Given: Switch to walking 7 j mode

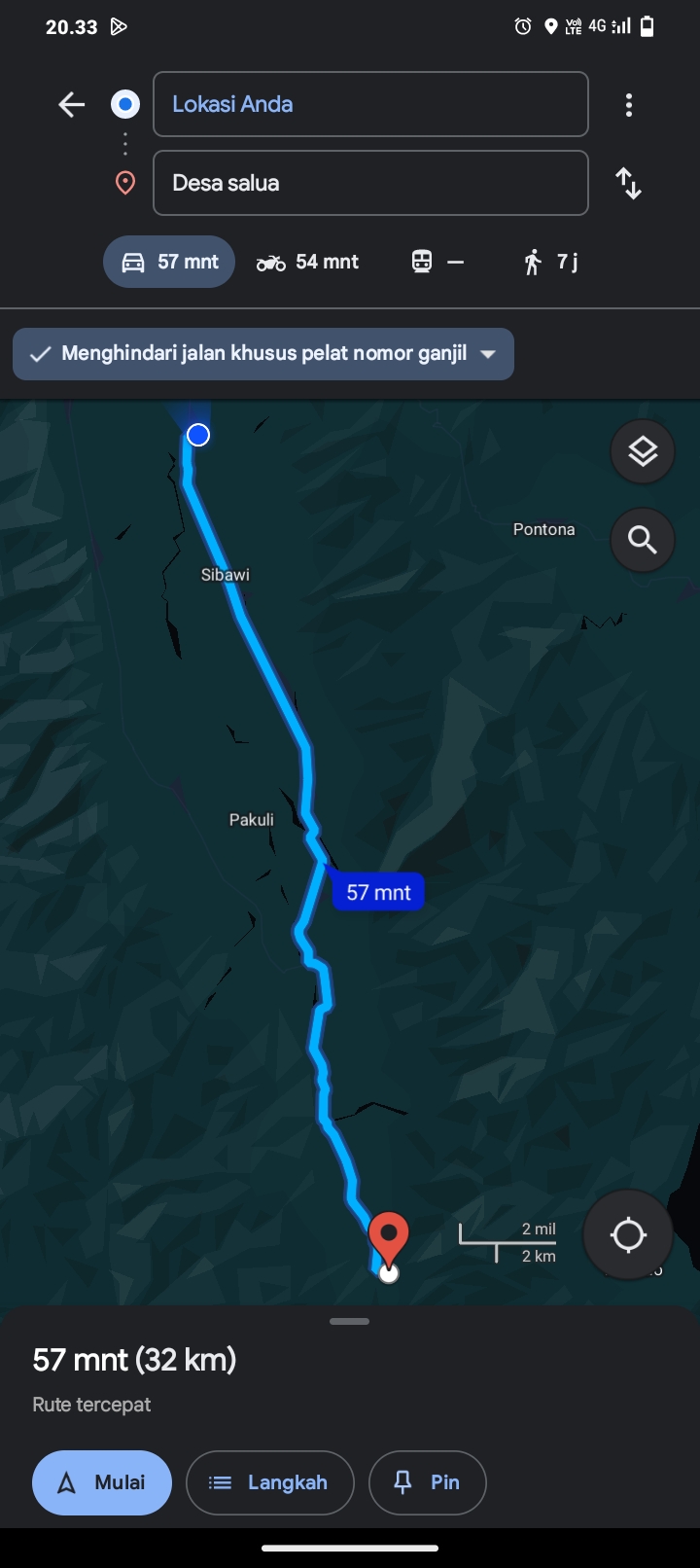Looking at the screenshot, I should (x=550, y=262).
